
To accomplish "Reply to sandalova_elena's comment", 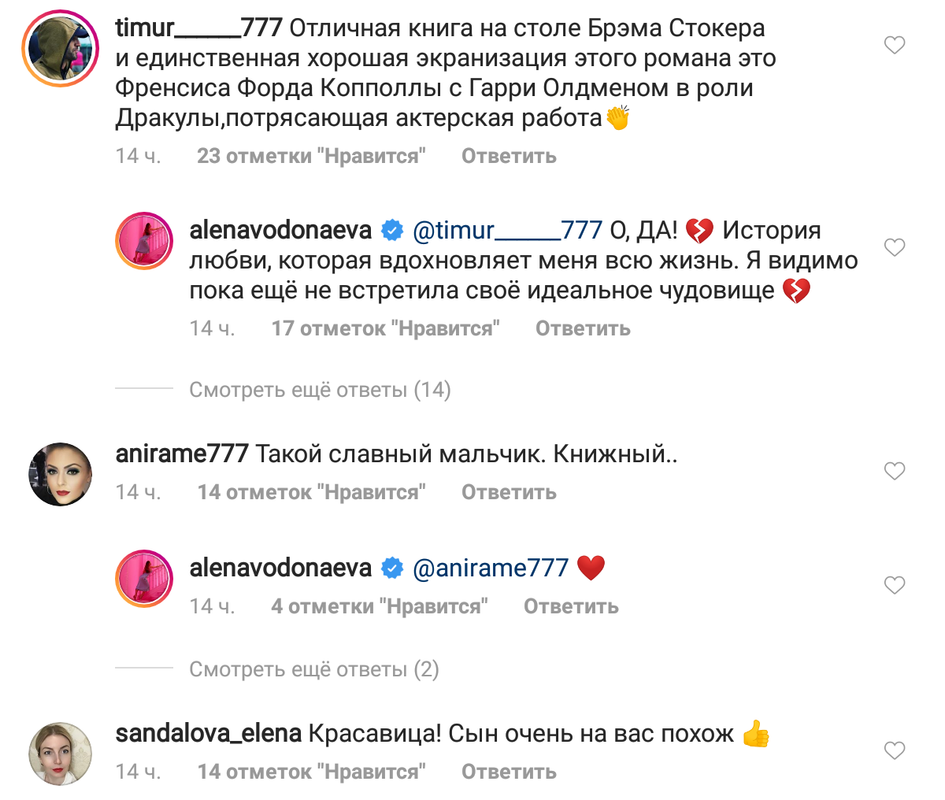I will pyautogui.click(x=508, y=772).
